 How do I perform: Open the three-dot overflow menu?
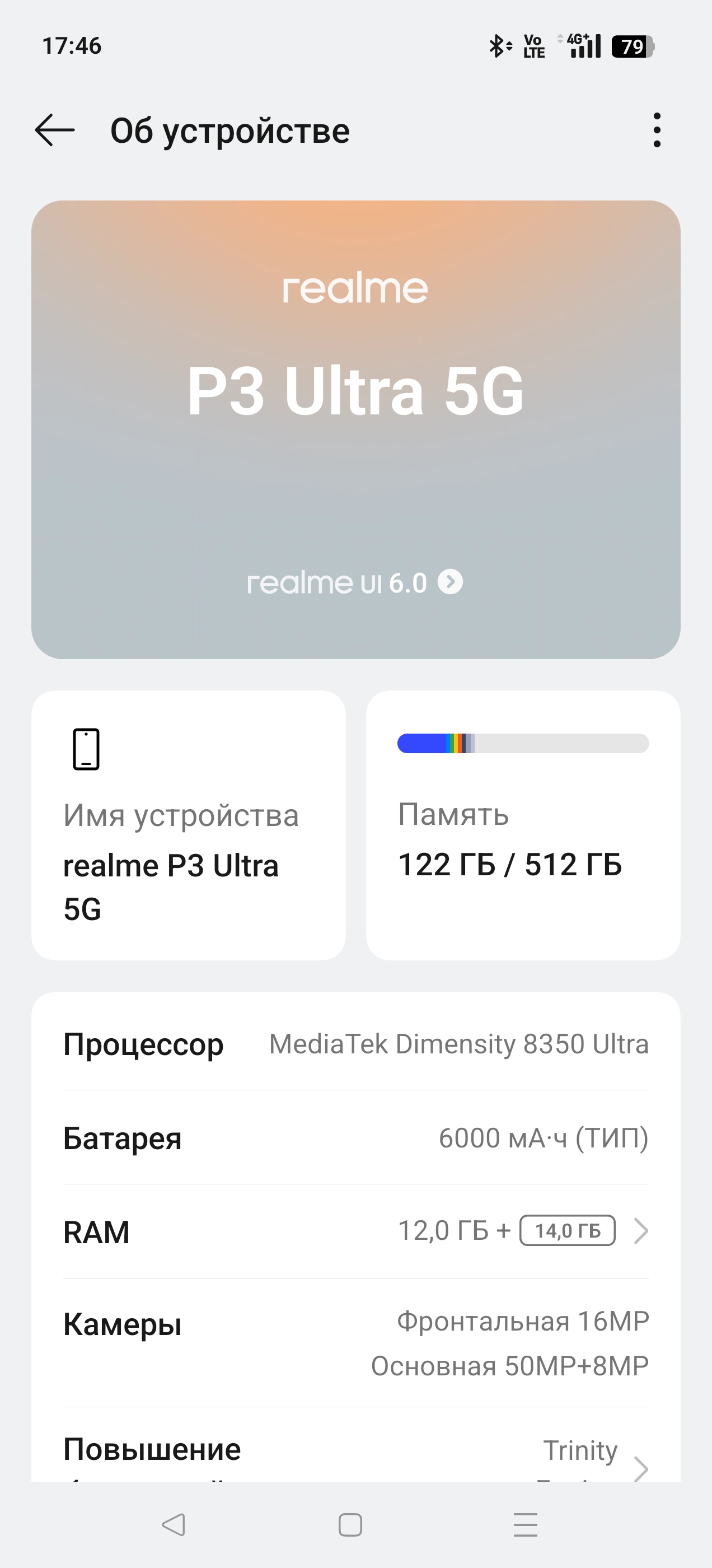(x=657, y=130)
